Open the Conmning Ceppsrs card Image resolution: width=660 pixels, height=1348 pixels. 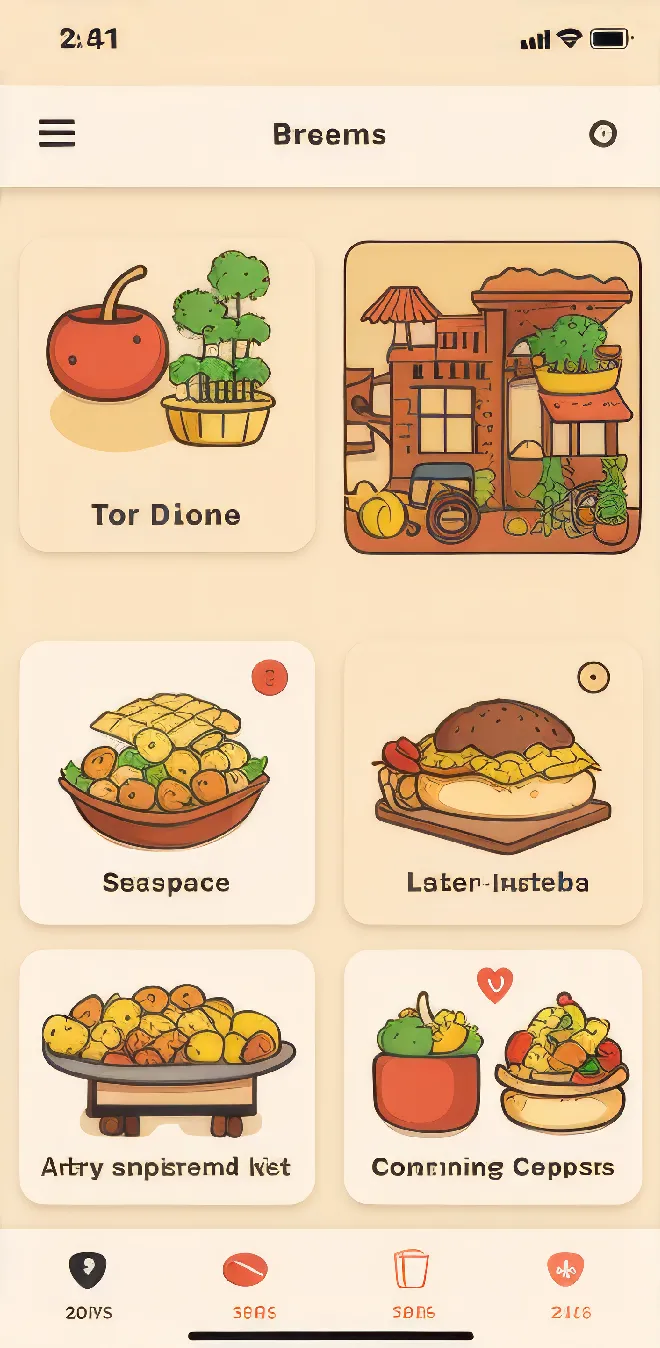pyautogui.click(x=493, y=1077)
